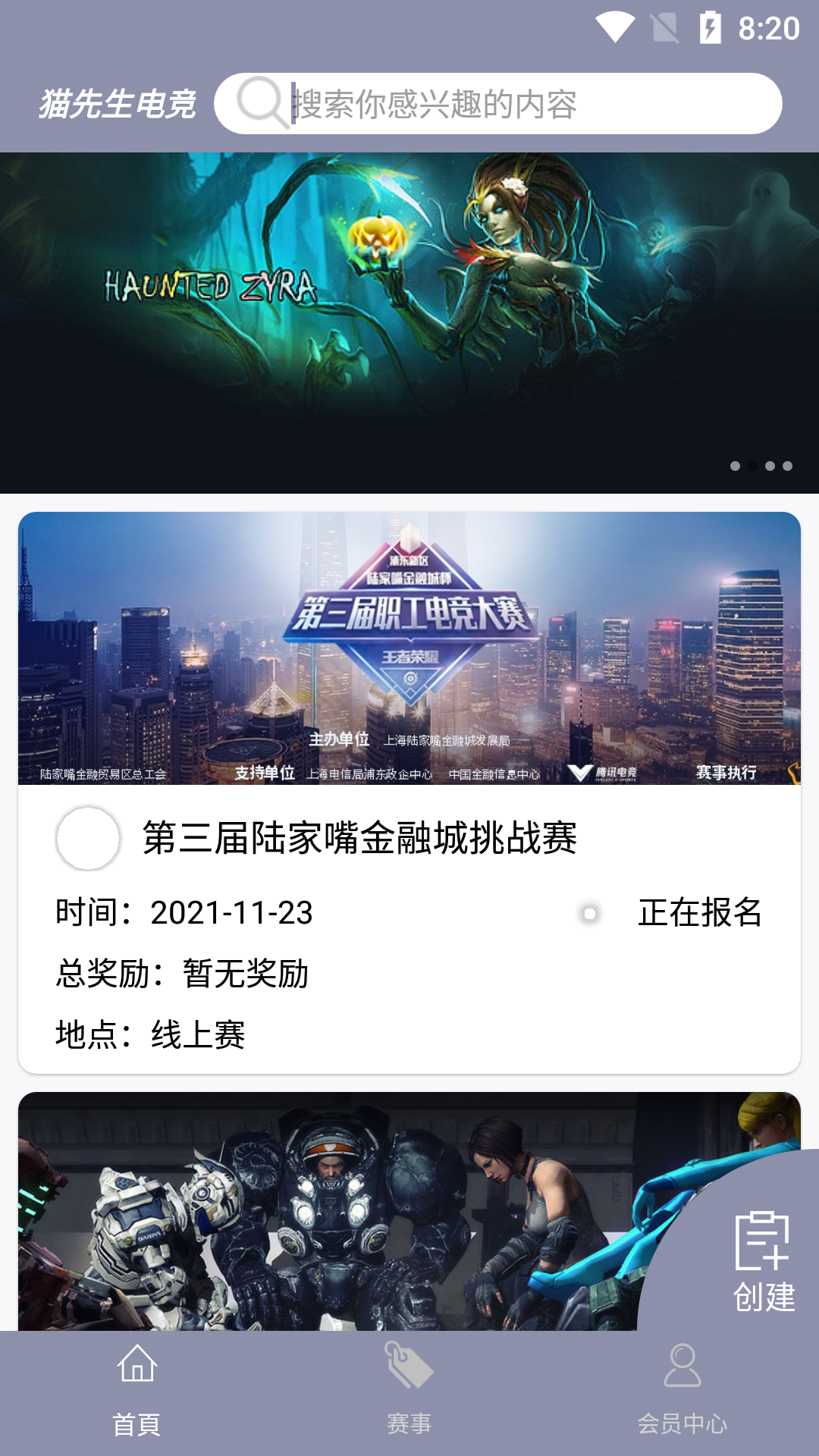This screenshot has height=1456, width=819.
Task: Open the tournament card with armored game characters
Action: [326, 1213]
